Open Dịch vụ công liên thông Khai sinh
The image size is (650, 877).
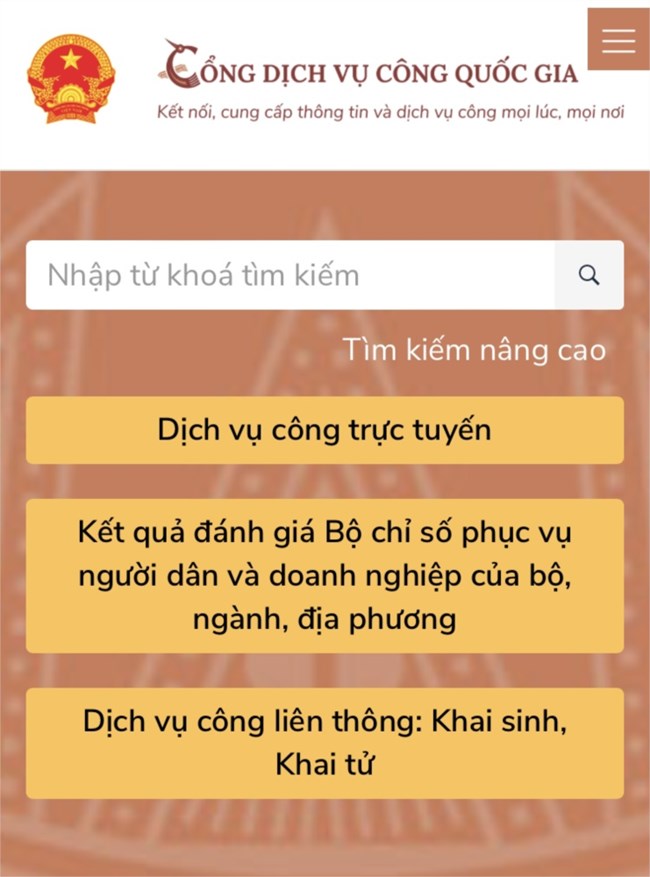click(x=324, y=743)
